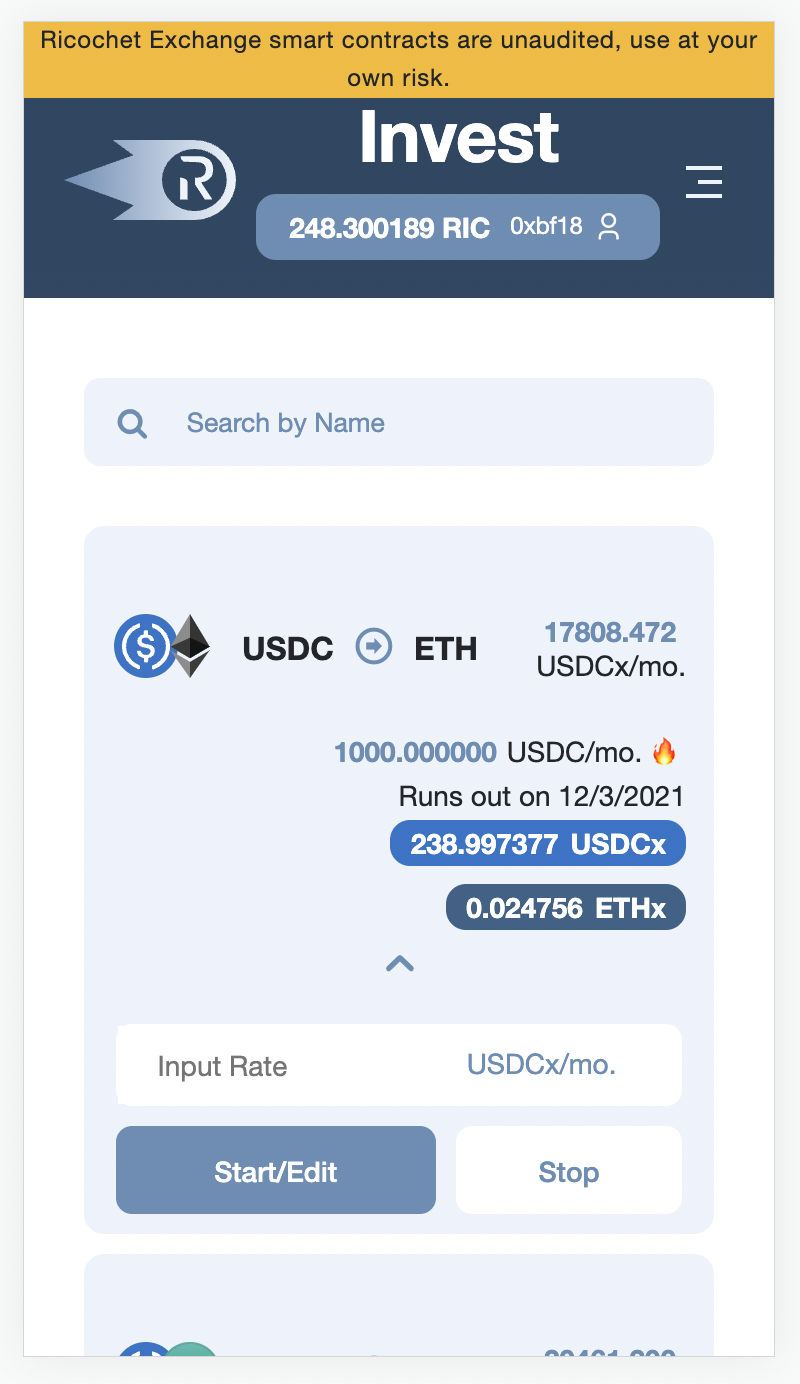This screenshot has width=800, height=1384.
Task: Click the Ricochet rocket logo
Action: 150,178
